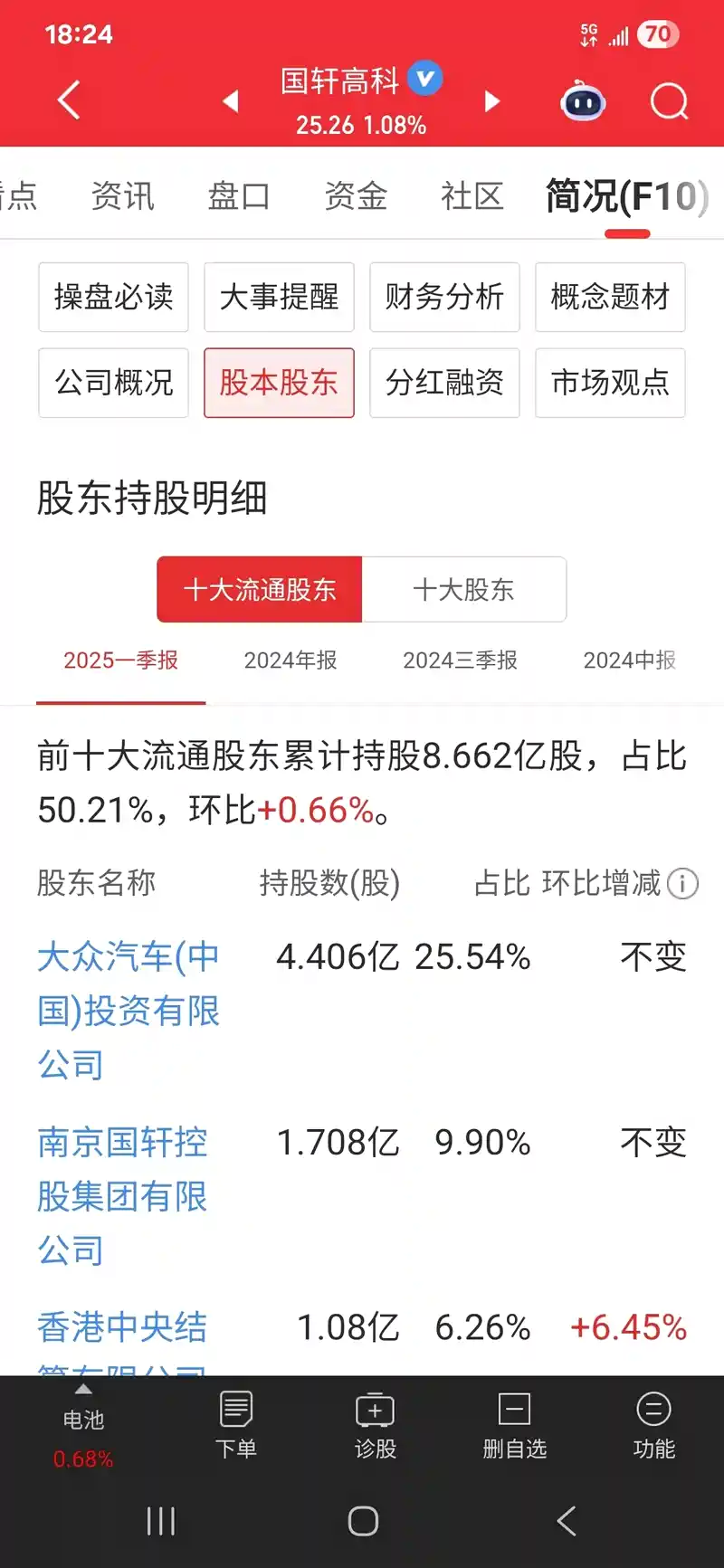This screenshot has width=724, height=1568.
Task: Switch to the 盘口 tab
Action: [x=239, y=195]
